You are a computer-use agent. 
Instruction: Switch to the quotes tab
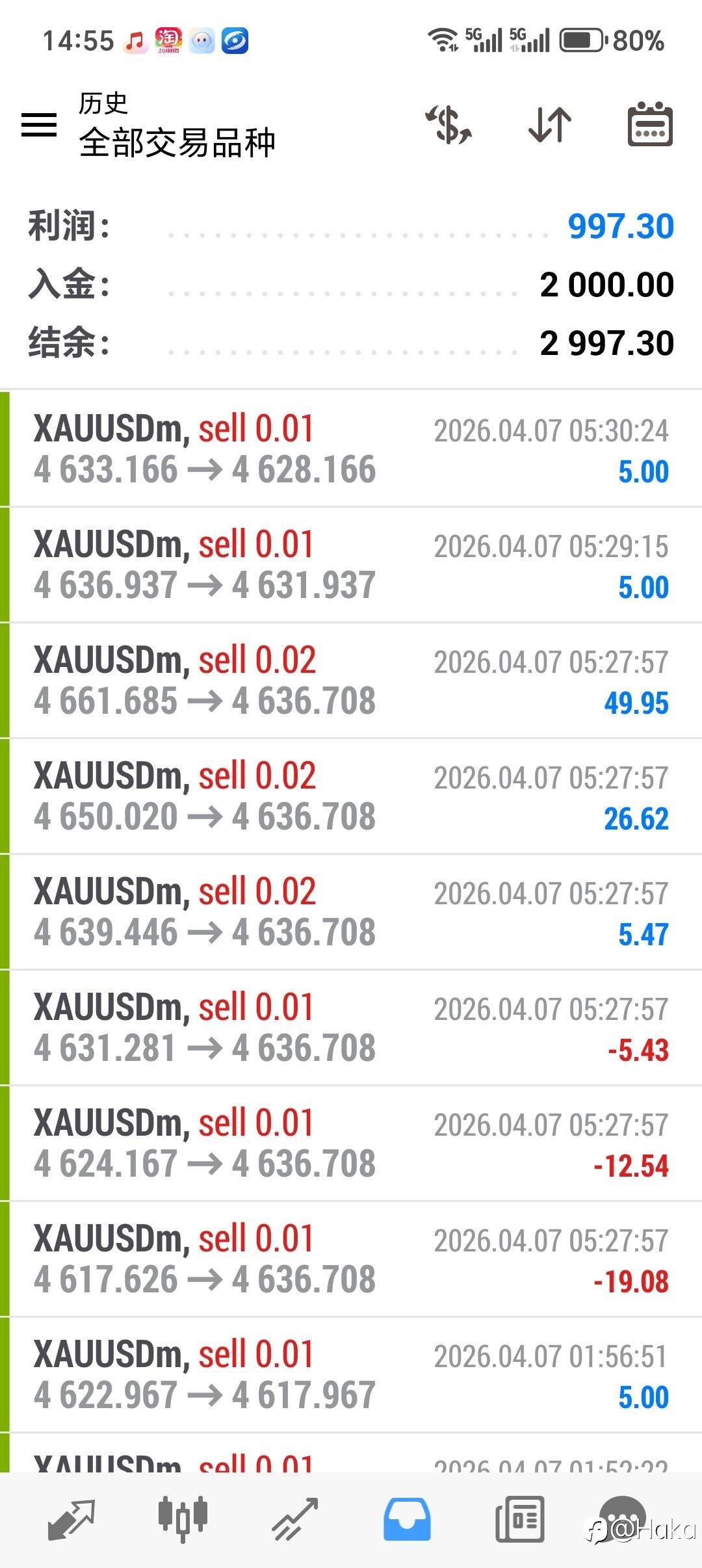(71, 1519)
